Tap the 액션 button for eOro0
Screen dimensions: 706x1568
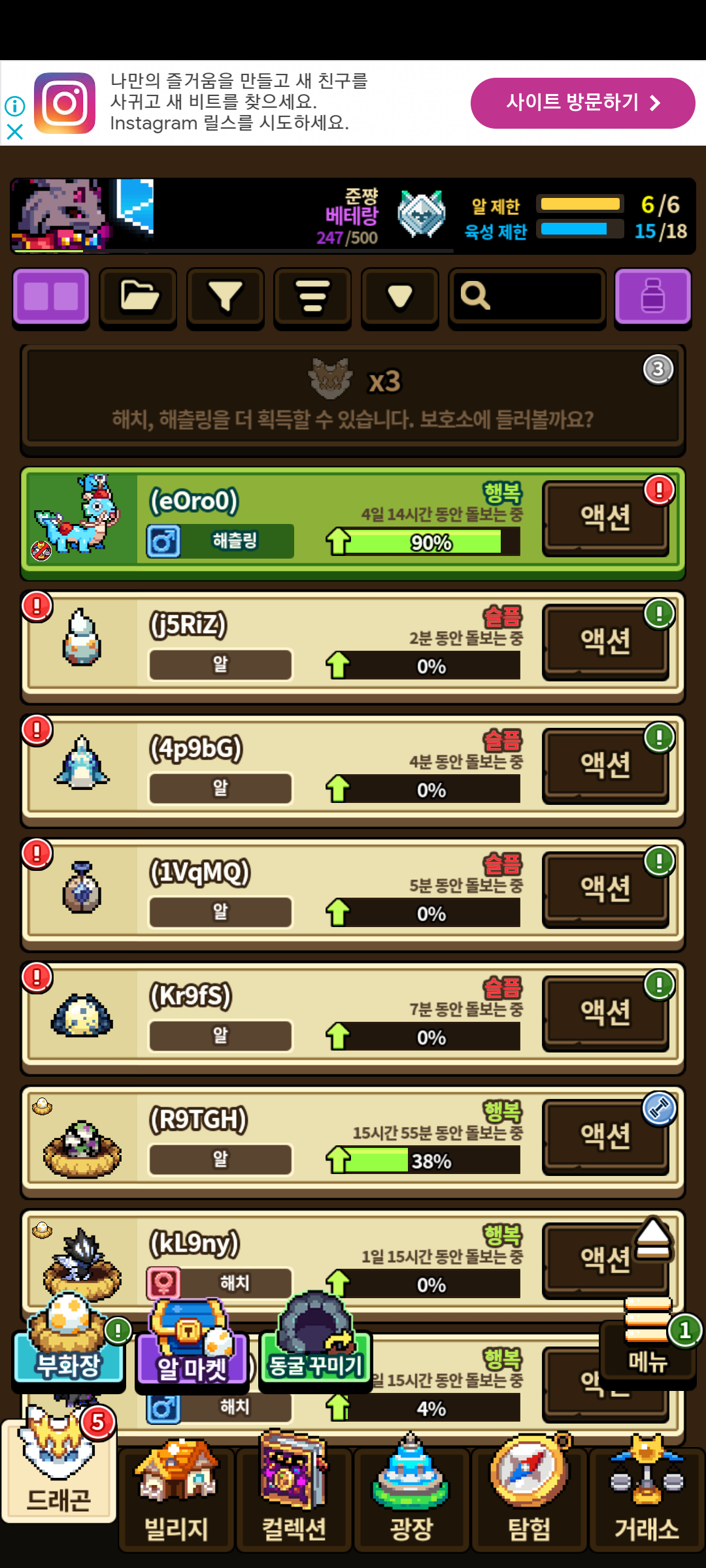[605, 517]
